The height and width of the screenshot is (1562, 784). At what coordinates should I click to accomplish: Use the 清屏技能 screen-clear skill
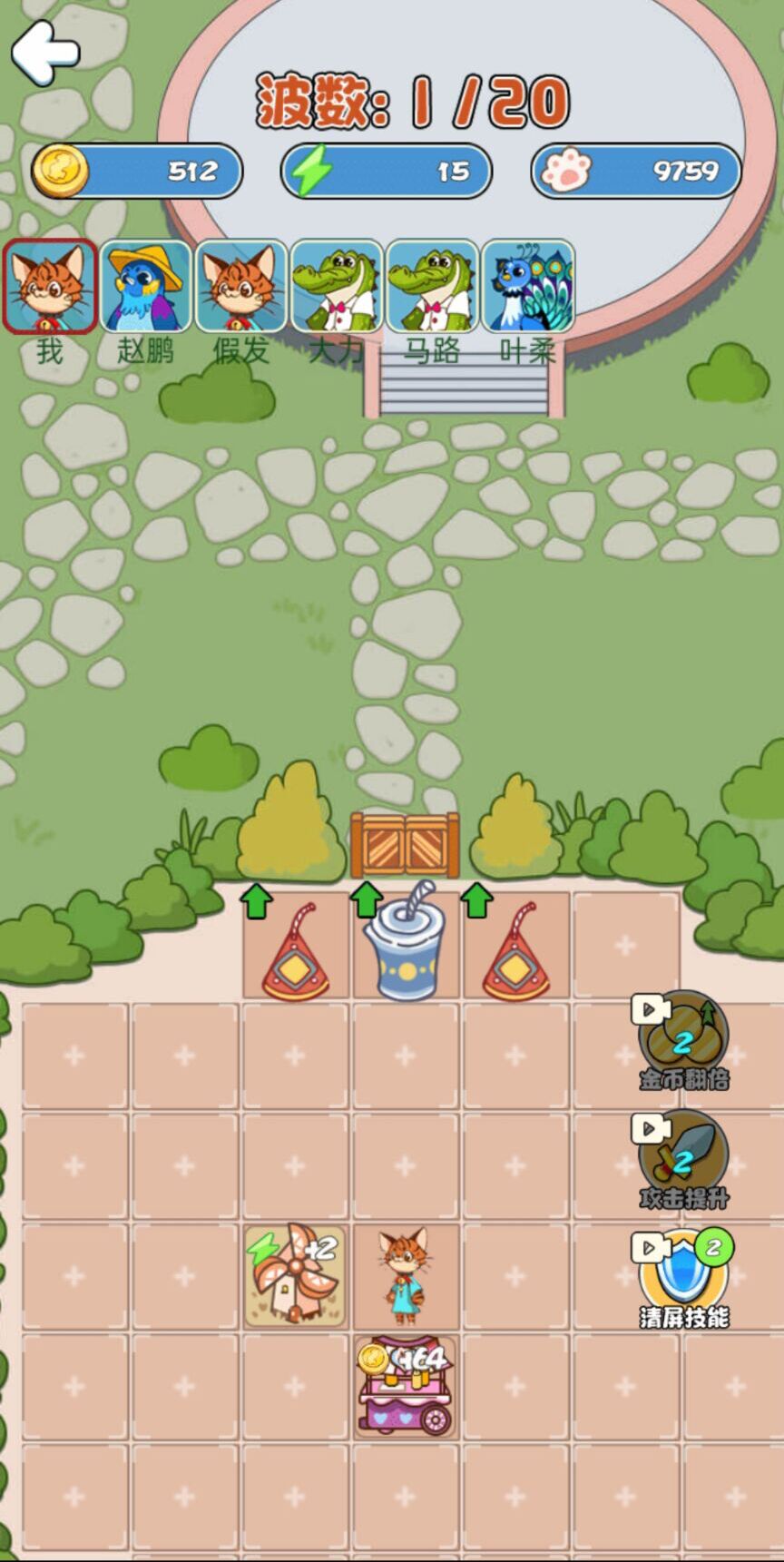(x=683, y=1273)
